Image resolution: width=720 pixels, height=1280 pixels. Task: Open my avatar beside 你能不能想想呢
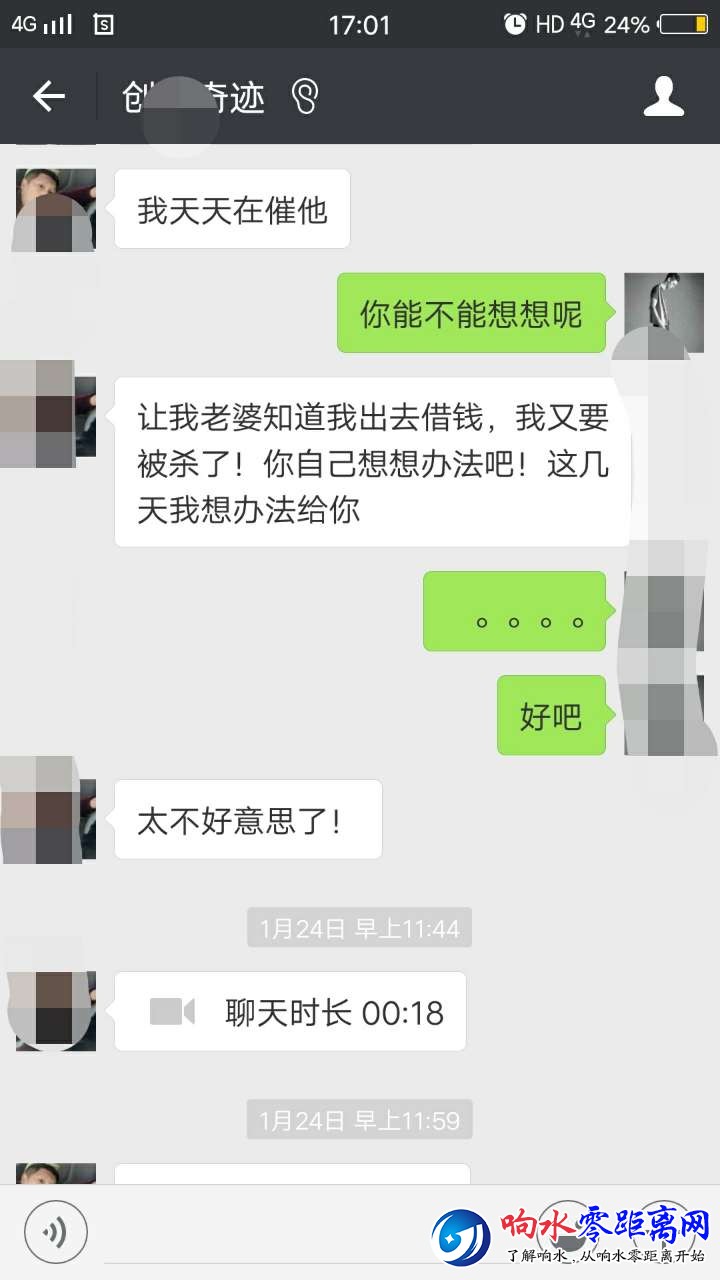pyautogui.click(x=663, y=312)
